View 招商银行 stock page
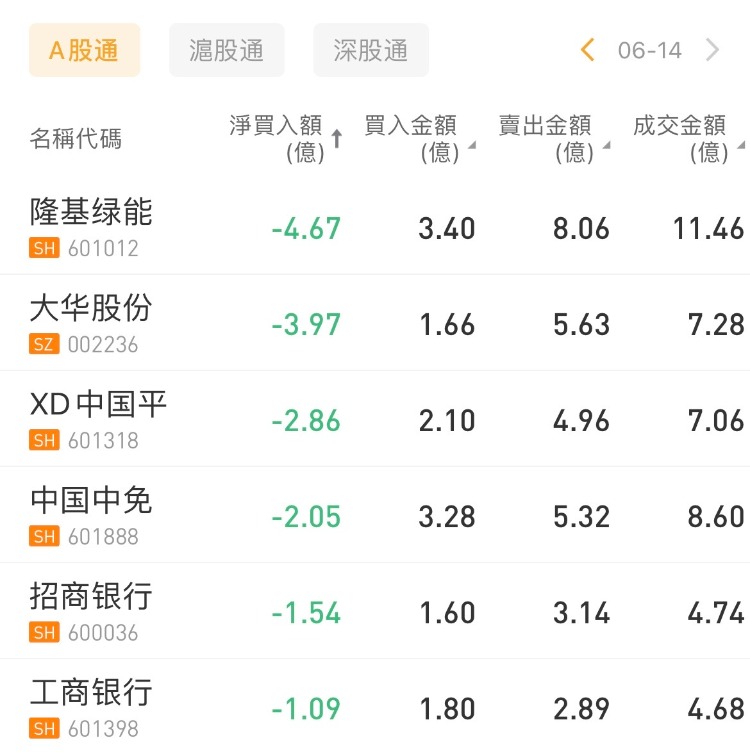This screenshot has width=750, height=754. click(91, 611)
